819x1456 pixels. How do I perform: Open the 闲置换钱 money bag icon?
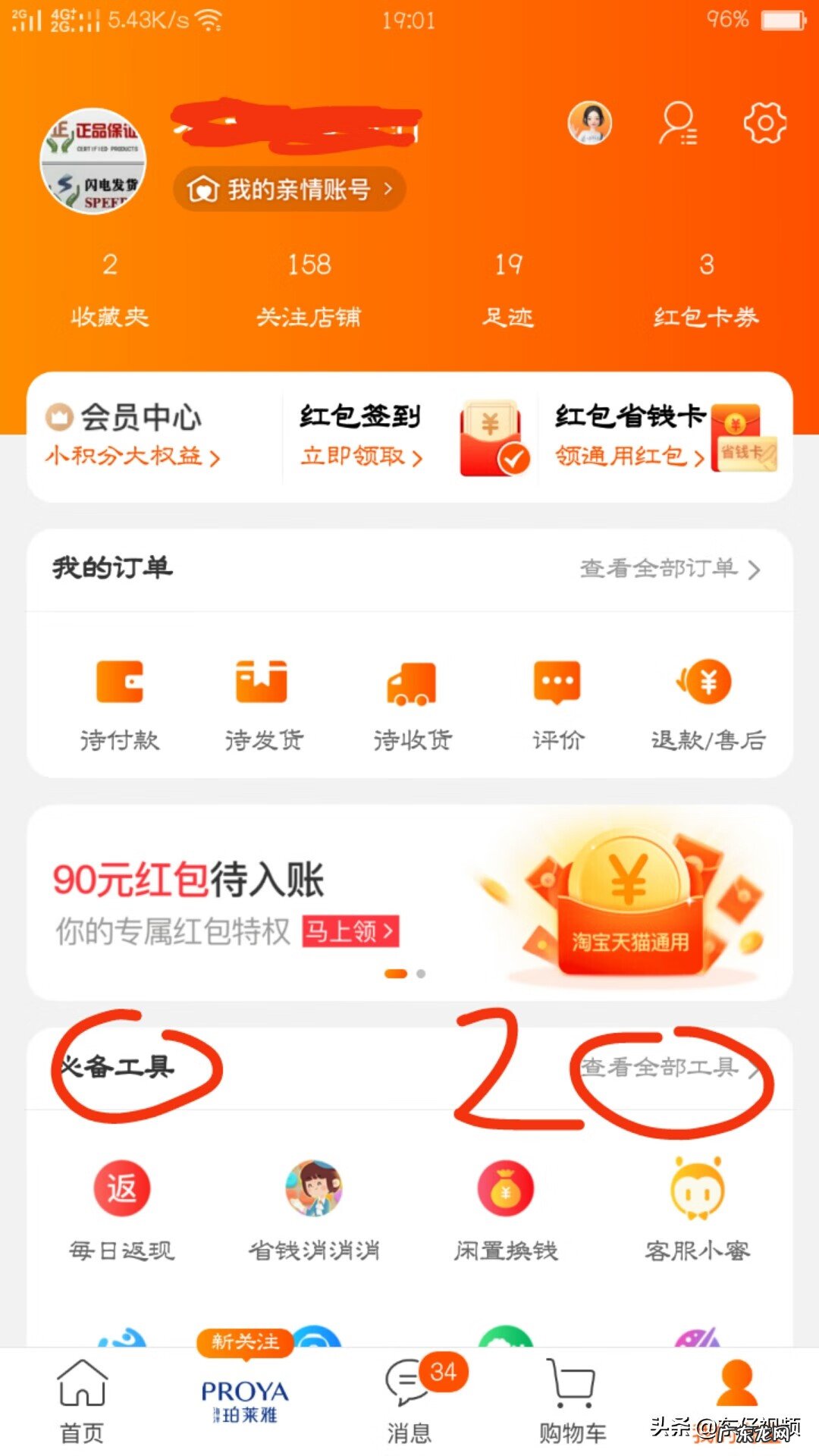pos(505,1188)
